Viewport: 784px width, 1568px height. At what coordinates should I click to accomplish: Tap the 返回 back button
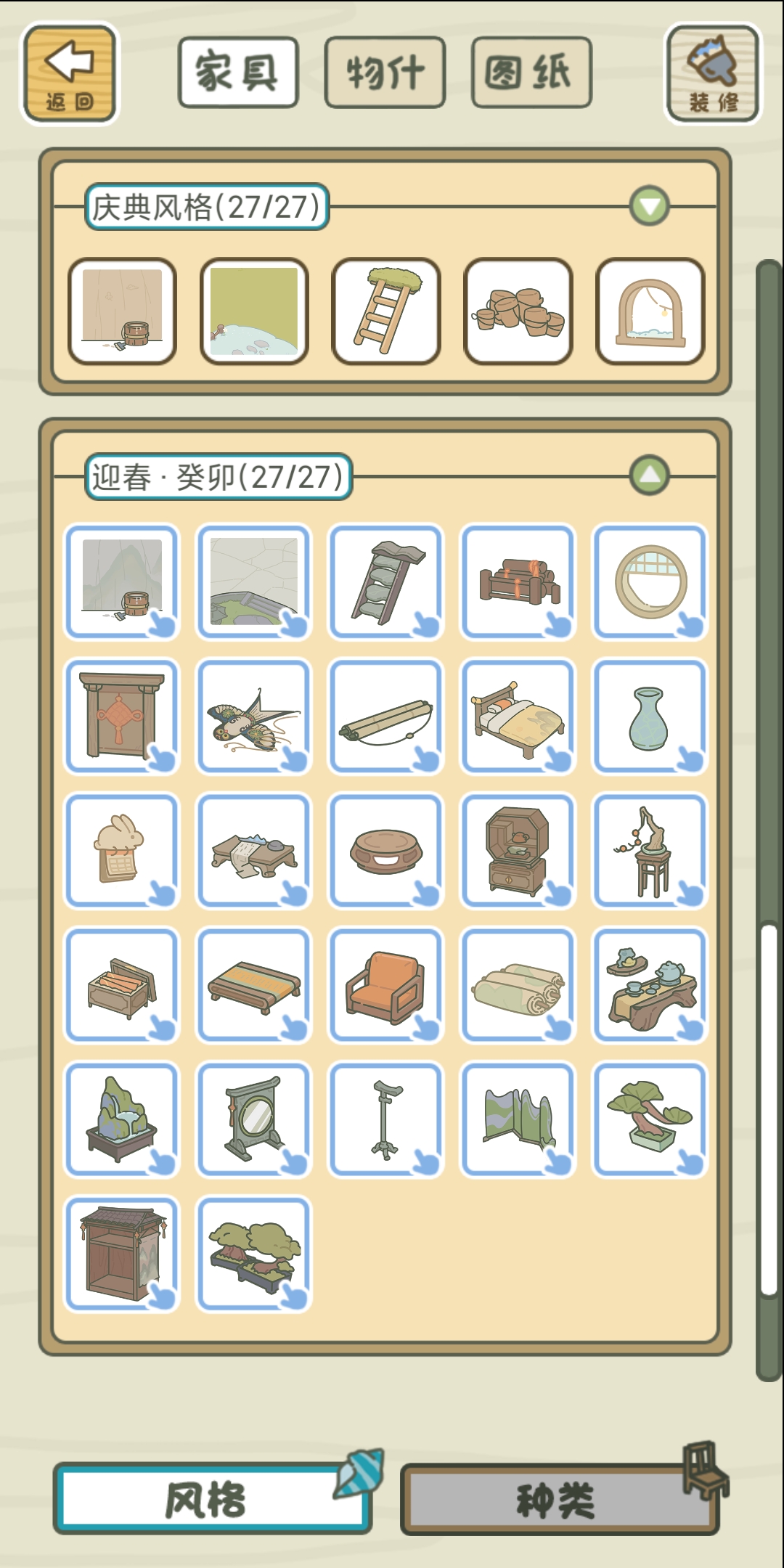tap(70, 73)
